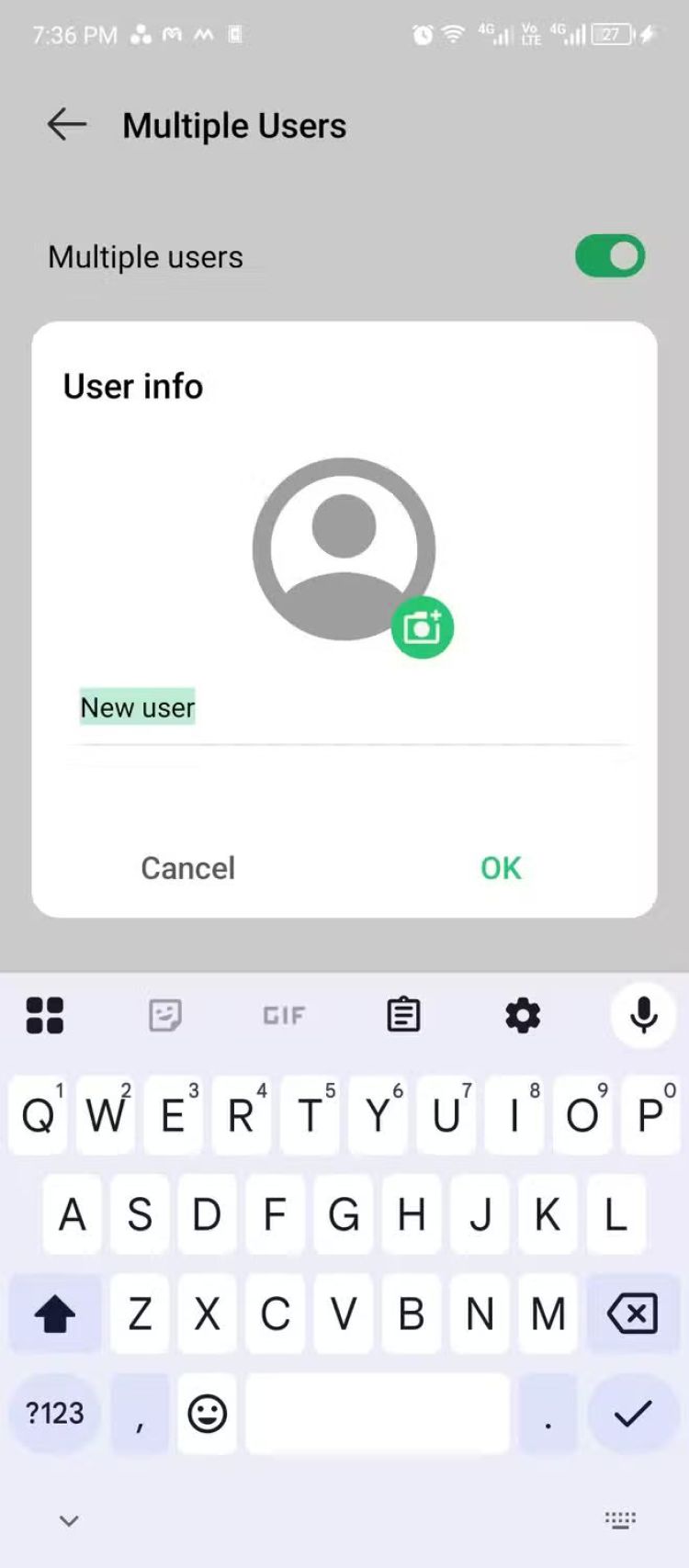689x1568 pixels.
Task: Go back from Multiple Users
Action: 67,124
